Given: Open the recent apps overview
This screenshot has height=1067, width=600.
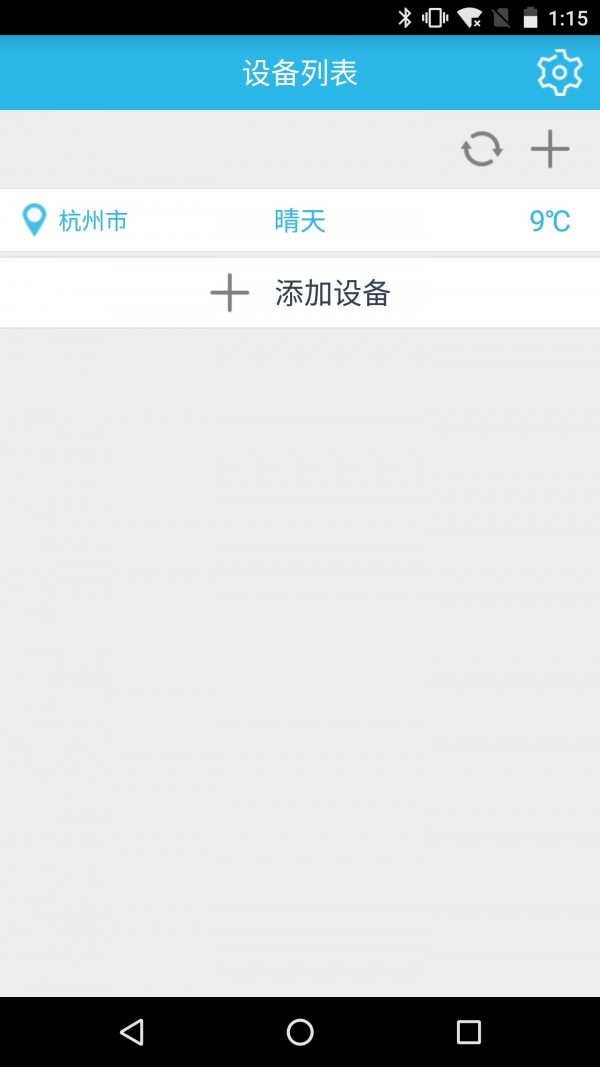Looking at the screenshot, I should coord(469,1032).
